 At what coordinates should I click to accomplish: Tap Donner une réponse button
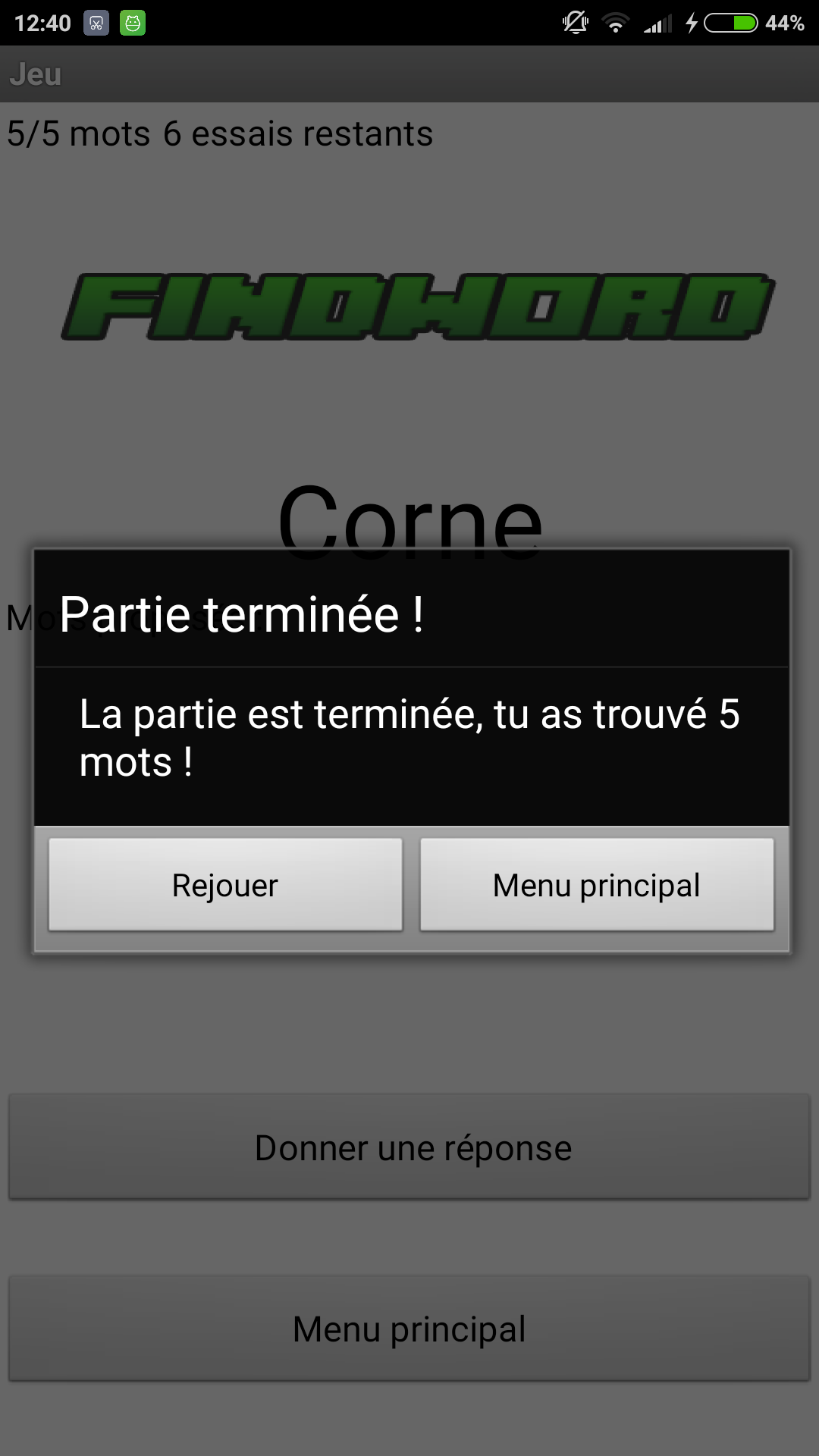[x=409, y=1147]
